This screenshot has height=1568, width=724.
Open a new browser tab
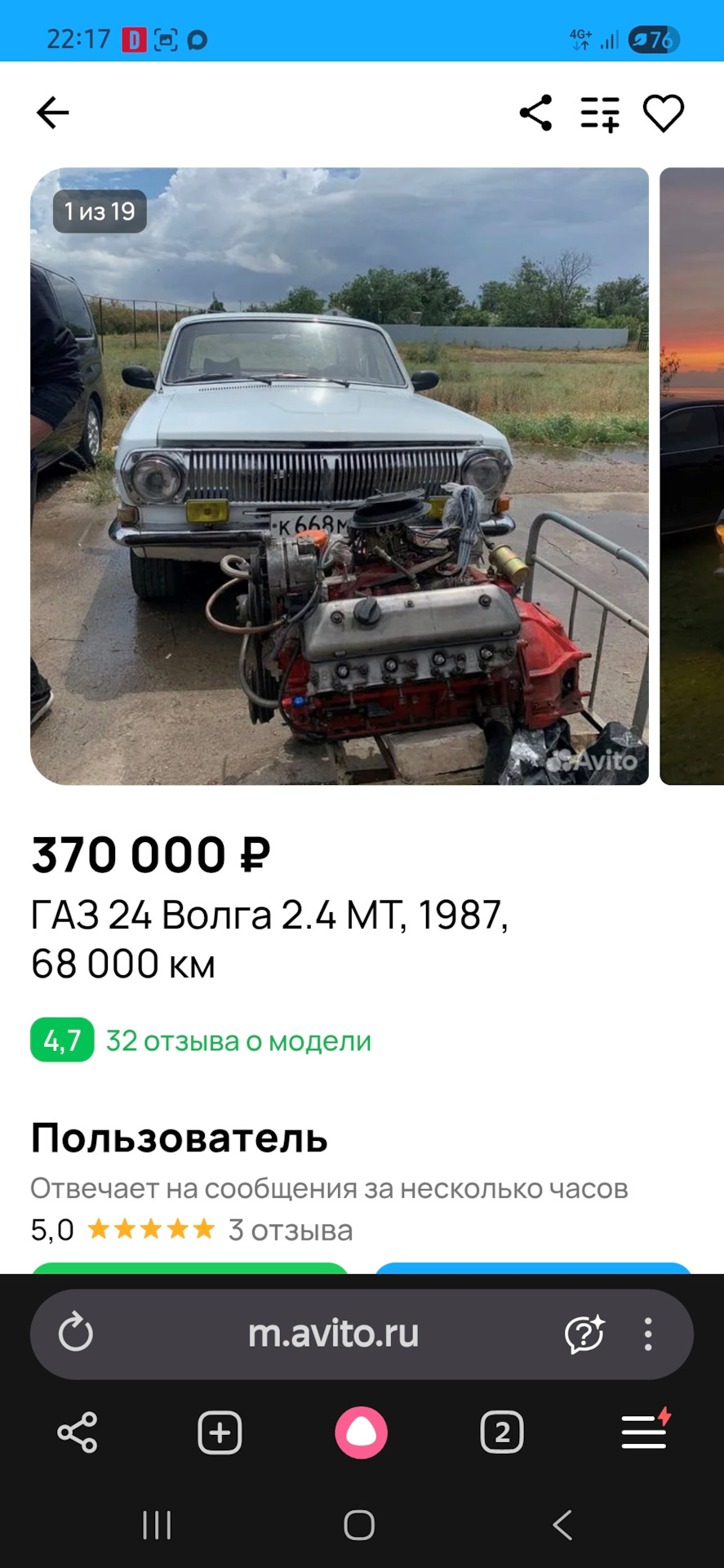coord(220,1432)
